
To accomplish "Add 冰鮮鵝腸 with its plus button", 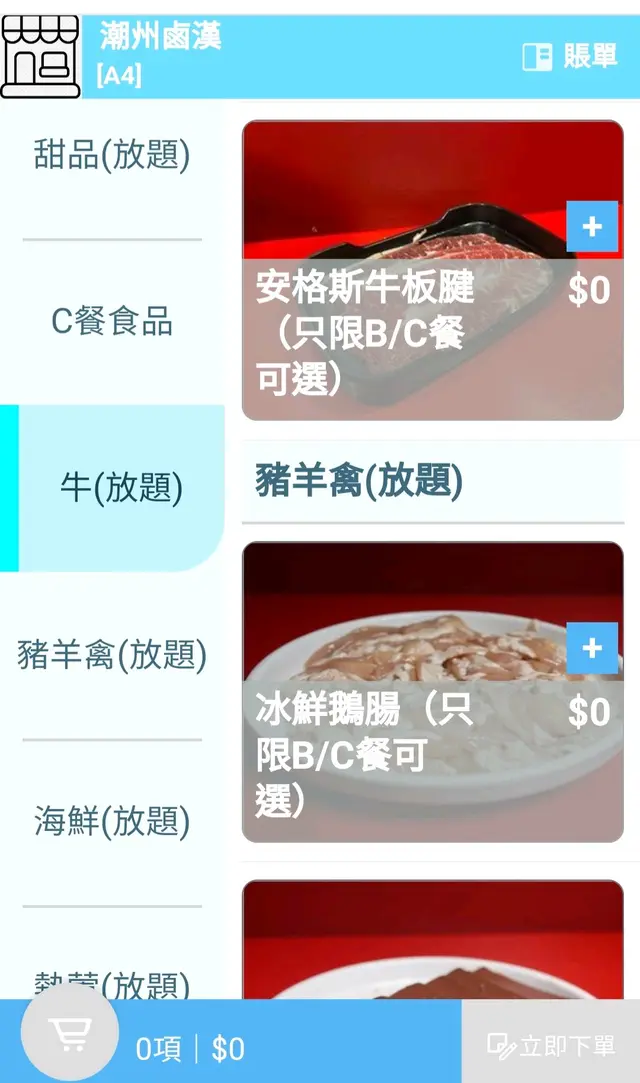I will [x=592, y=649].
